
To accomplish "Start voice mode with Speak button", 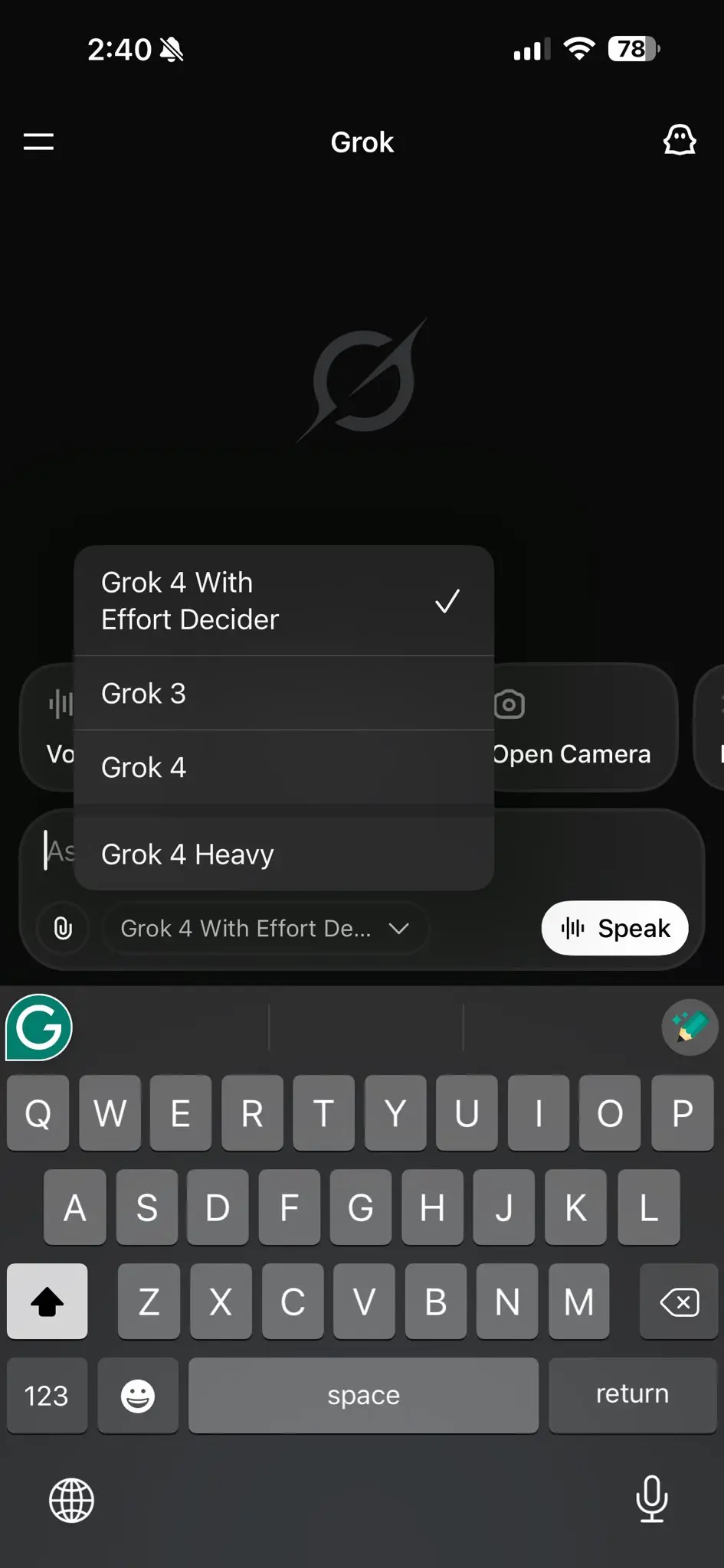I will 614,929.
